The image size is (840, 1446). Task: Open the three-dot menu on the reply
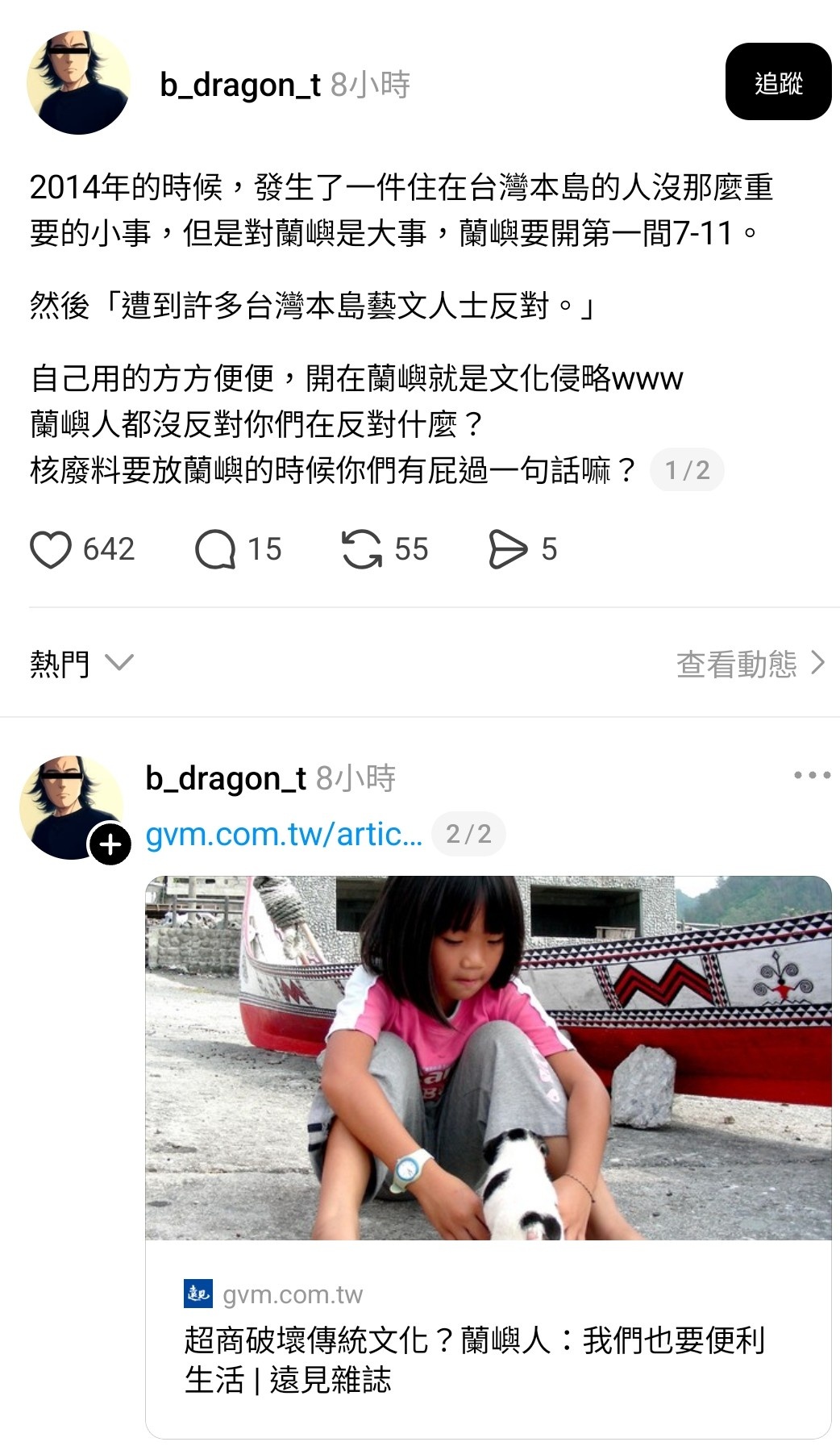(x=811, y=776)
